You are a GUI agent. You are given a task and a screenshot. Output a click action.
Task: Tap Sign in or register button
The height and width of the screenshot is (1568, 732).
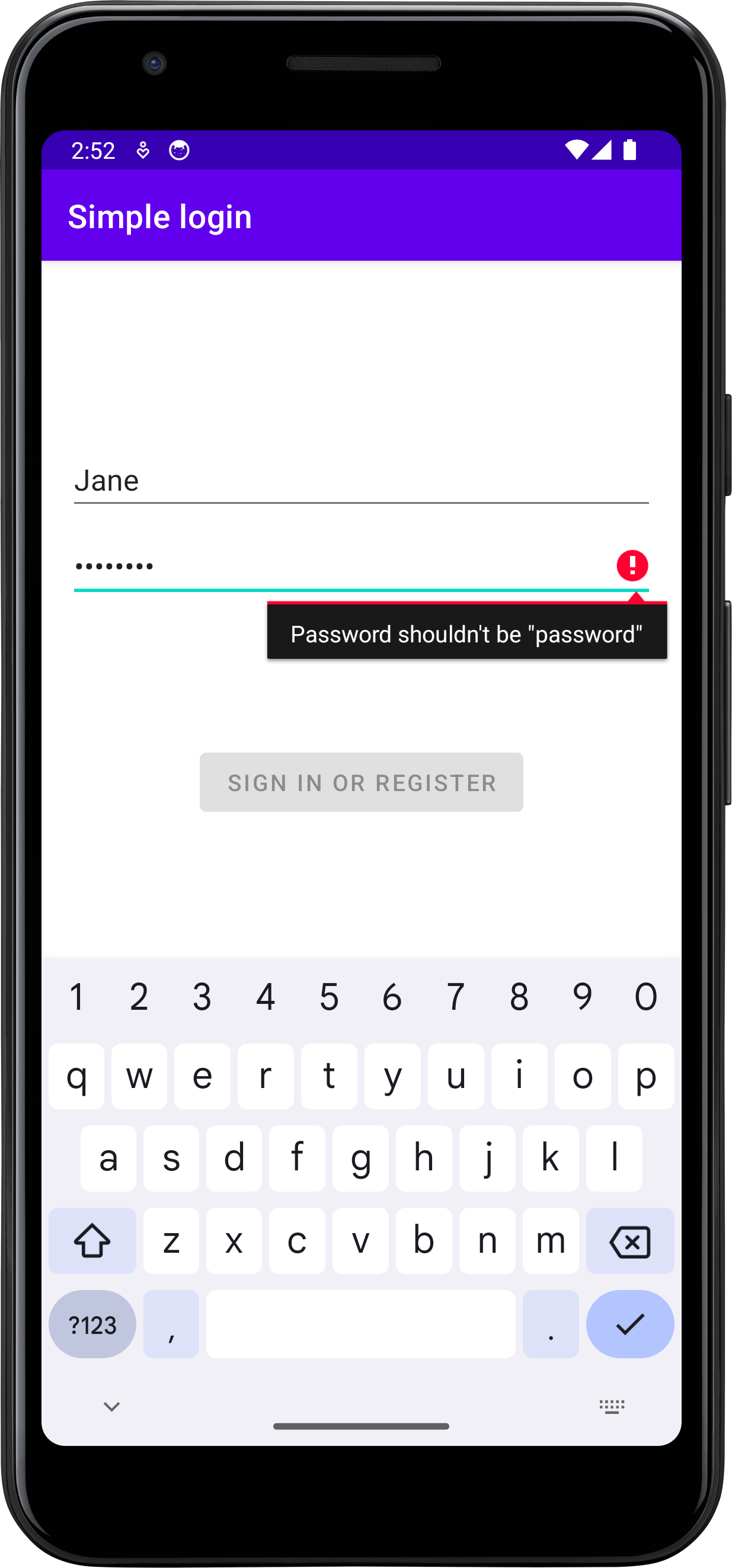tap(361, 782)
